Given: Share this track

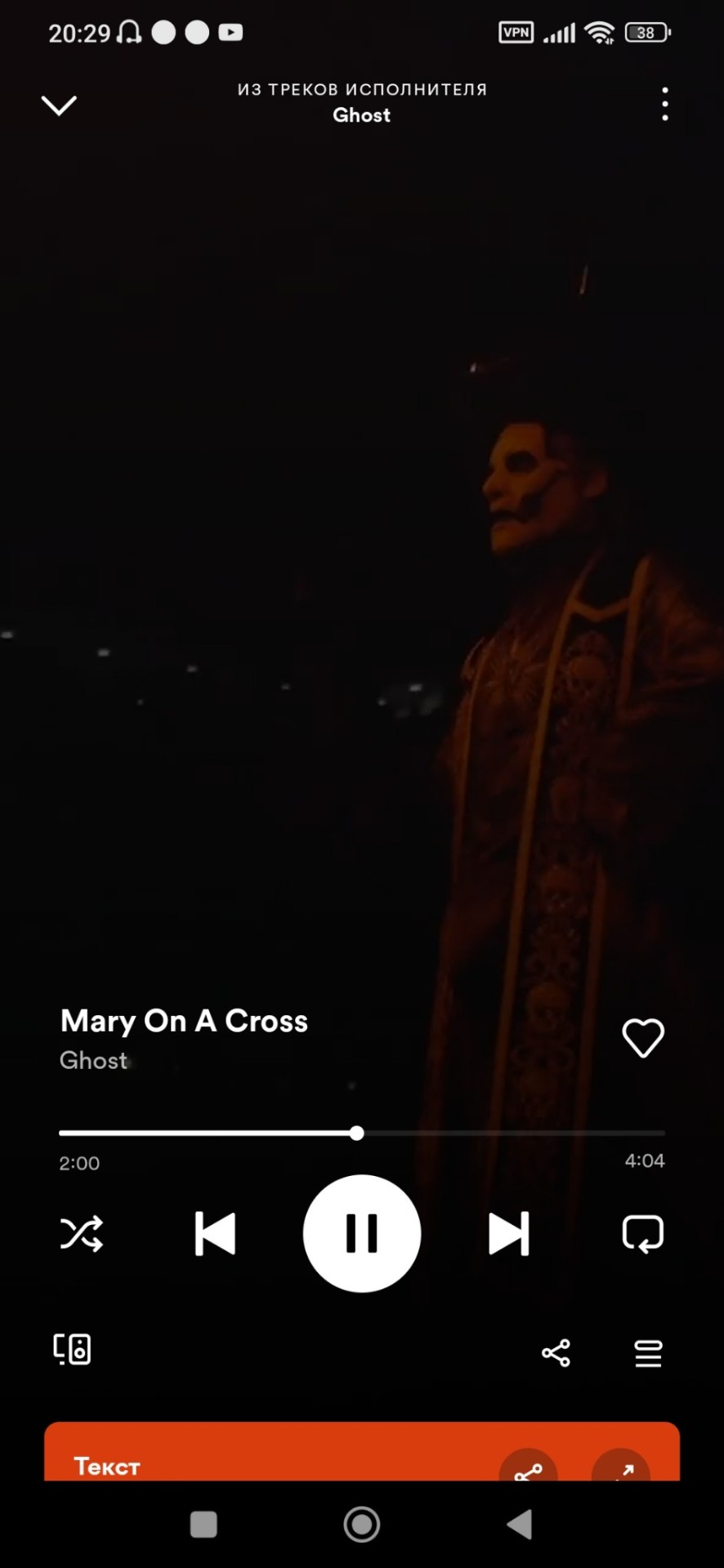Looking at the screenshot, I should point(556,1353).
